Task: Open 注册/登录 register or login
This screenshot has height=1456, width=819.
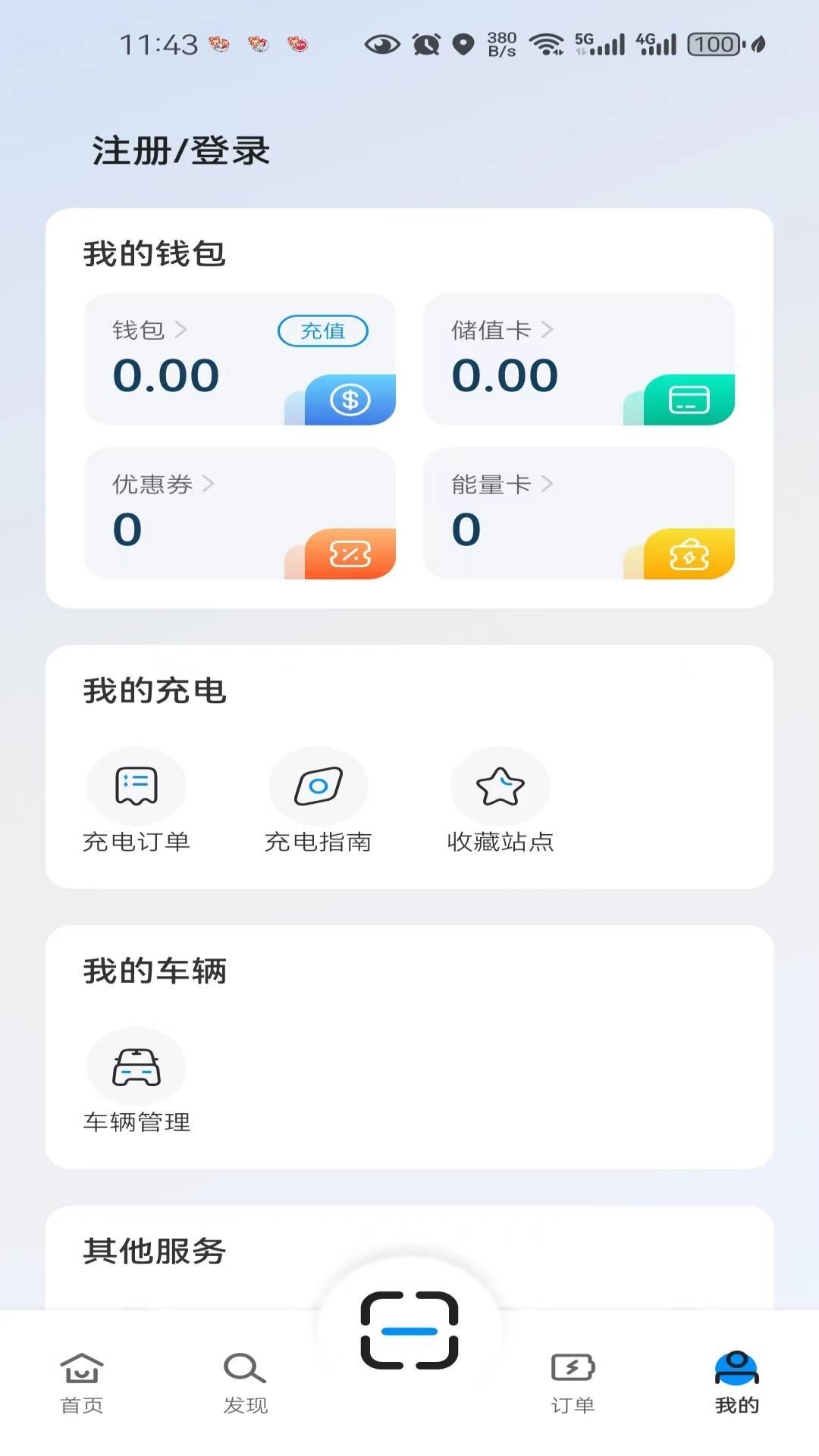Action: point(180,150)
